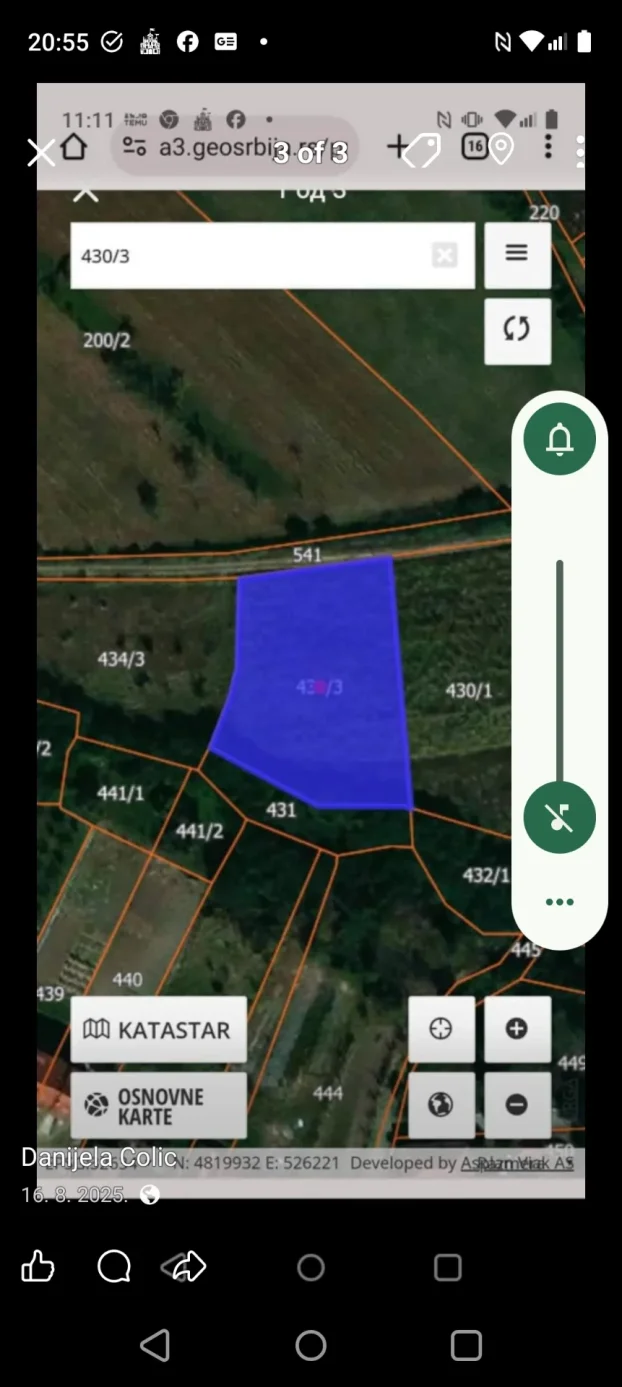This screenshot has width=622, height=1387.
Task: Open Danijela Colic's profile
Action: click(99, 1158)
